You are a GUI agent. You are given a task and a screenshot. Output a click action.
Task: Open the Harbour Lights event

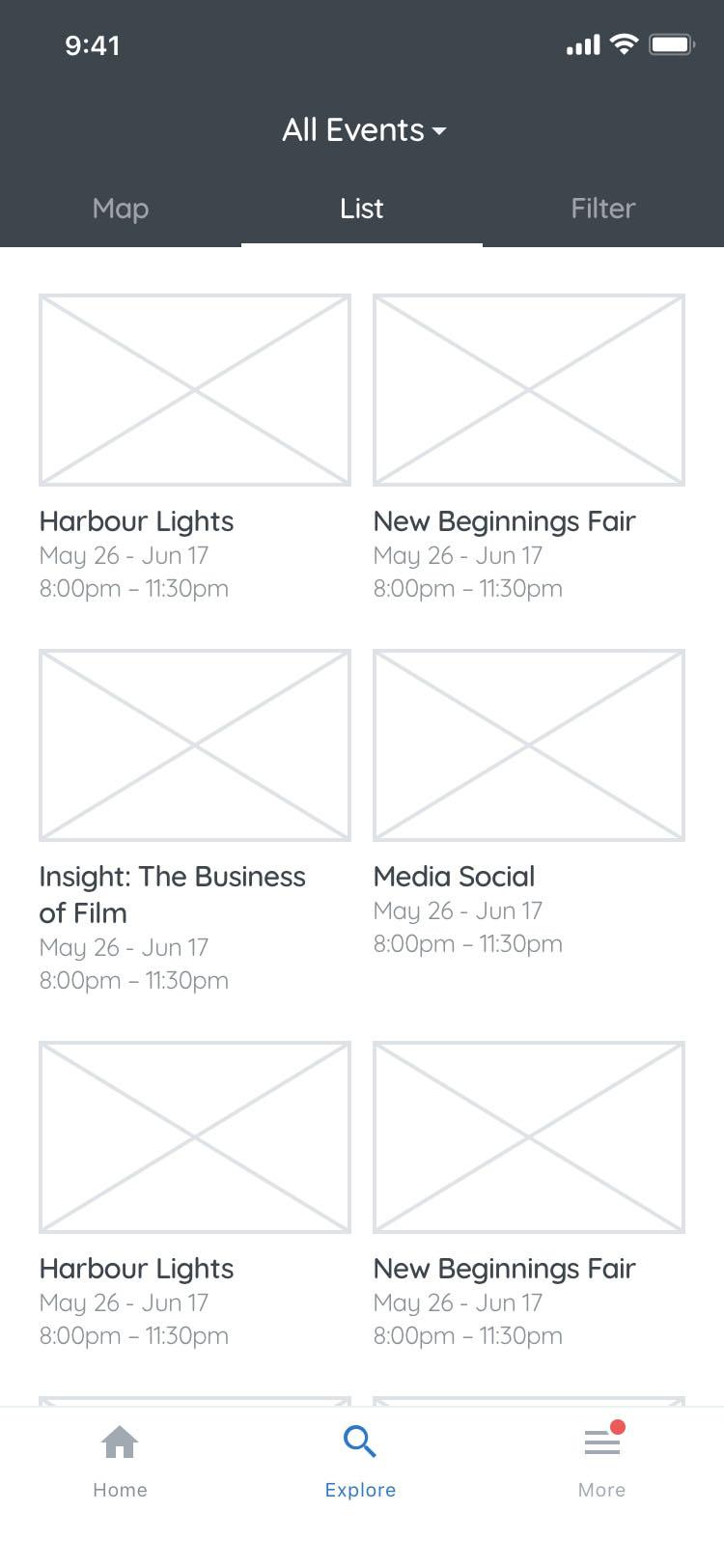(136, 521)
